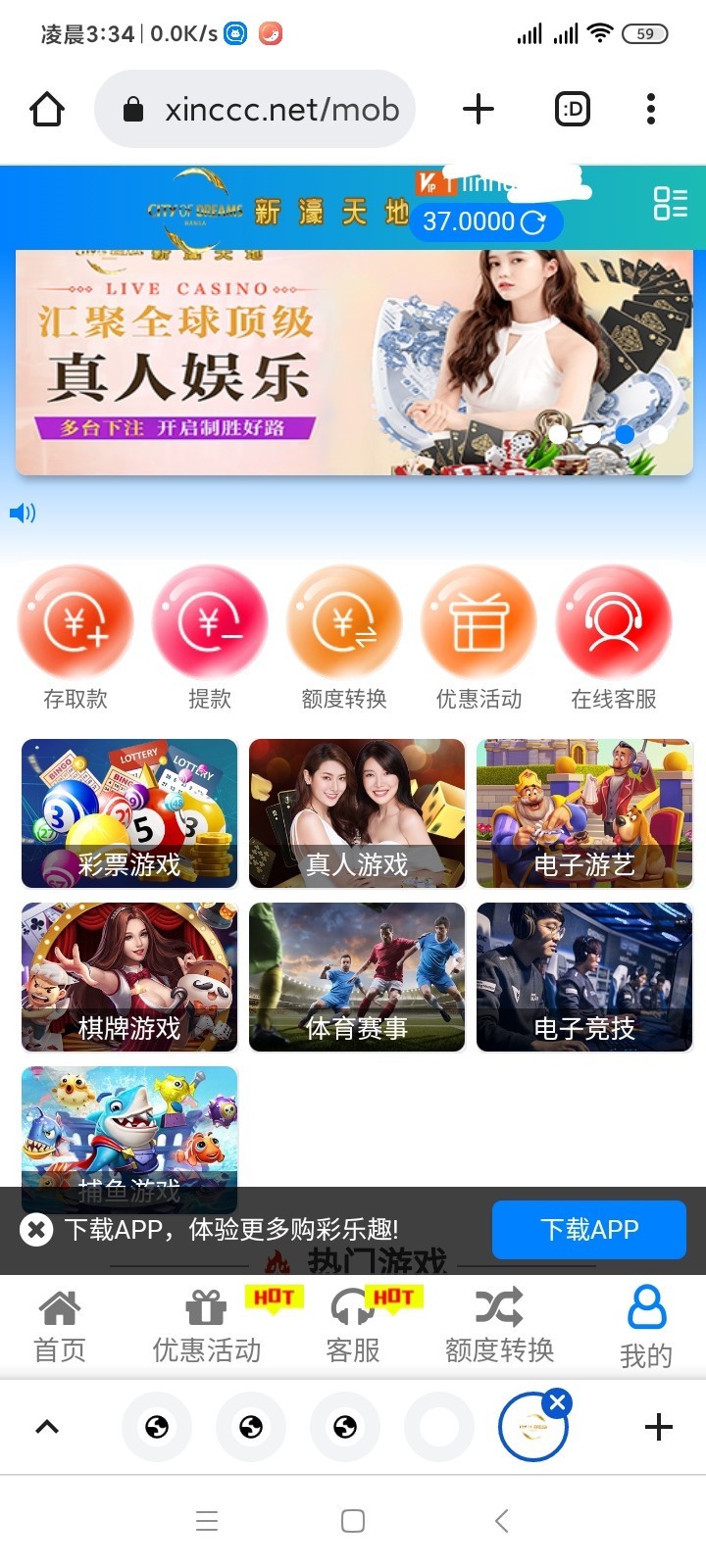Open the browser overflow menu
The width and height of the screenshot is (706, 1568).
(x=650, y=109)
